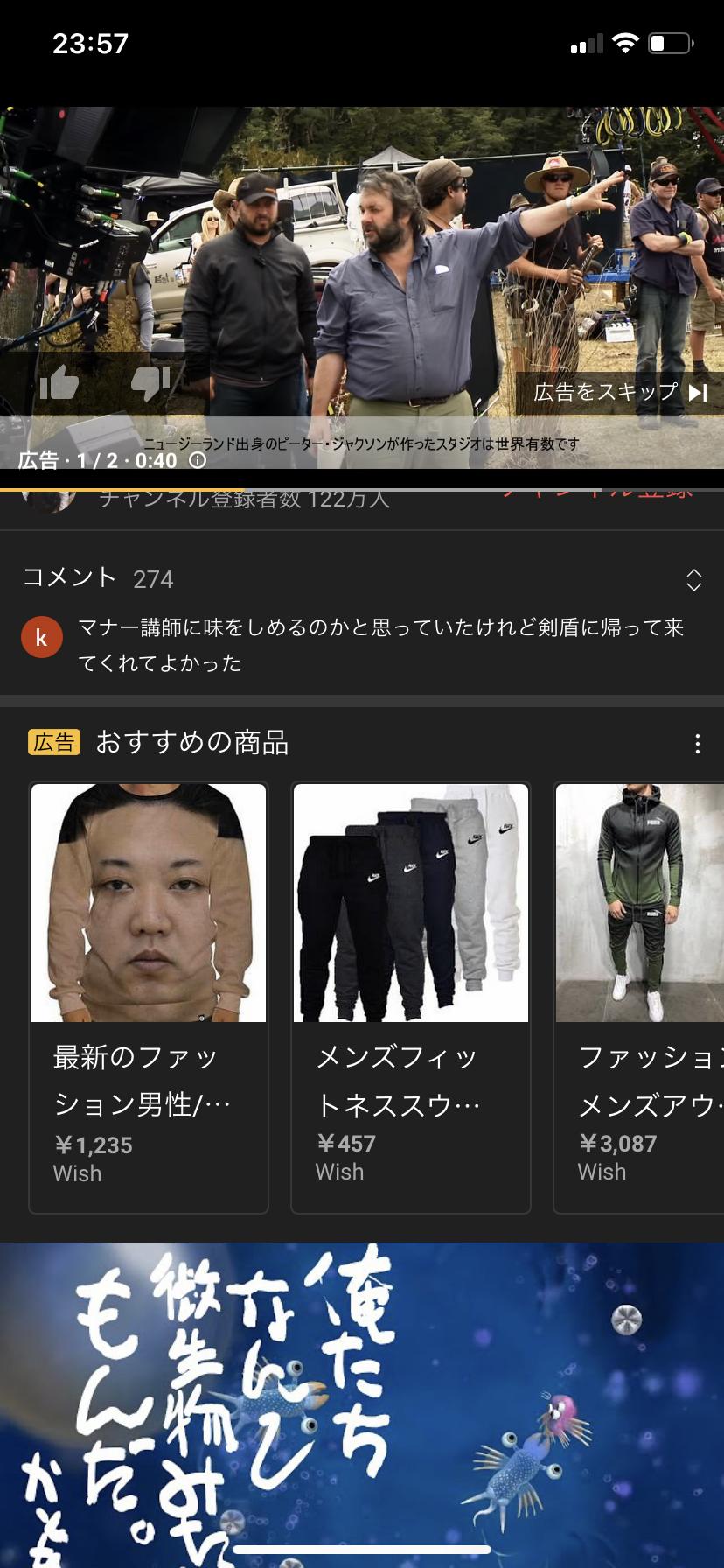Open the おすすめの商品 ad options menu

(x=697, y=744)
